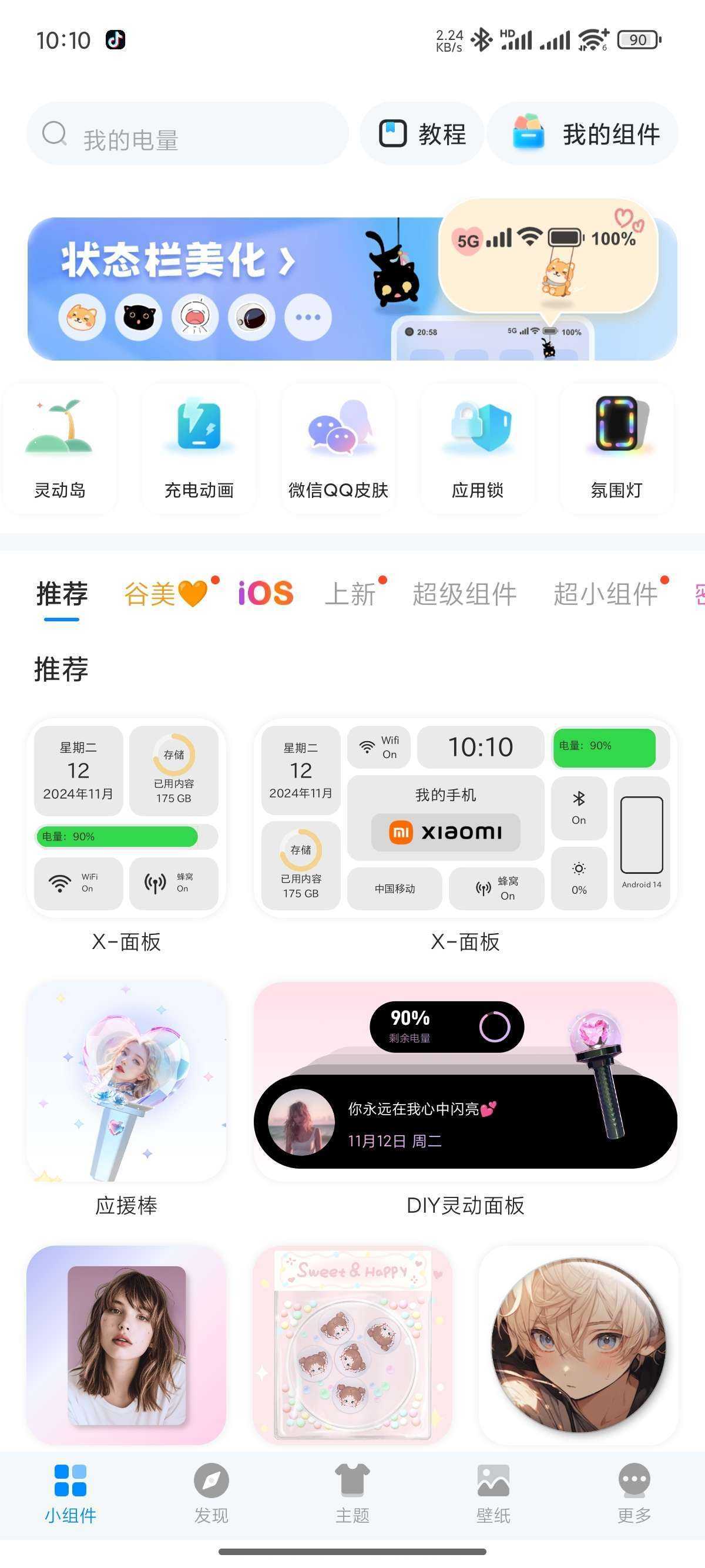Switch to the 超级组件 tab

[465, 594]
